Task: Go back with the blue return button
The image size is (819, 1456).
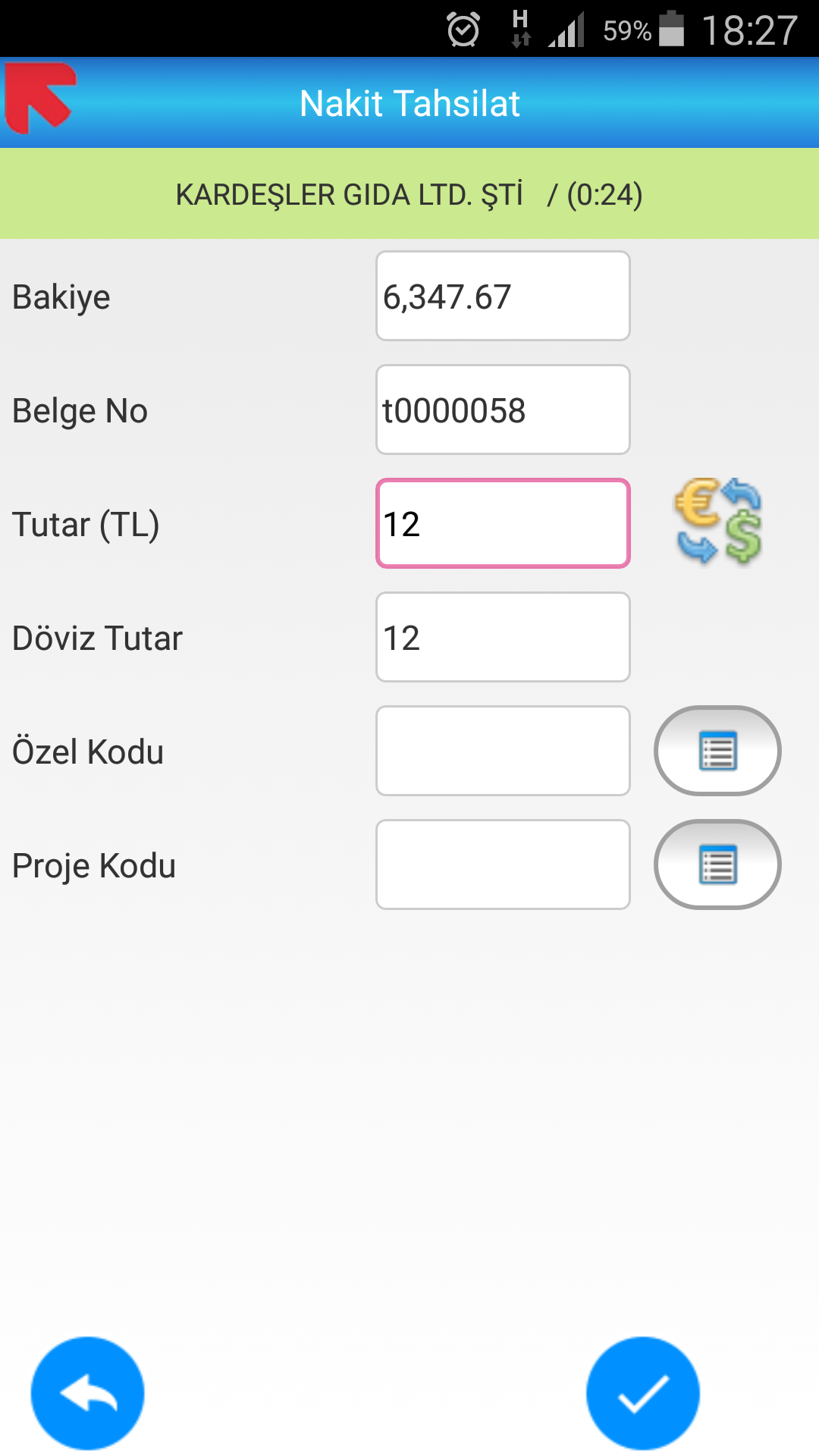Action: 88,1393
